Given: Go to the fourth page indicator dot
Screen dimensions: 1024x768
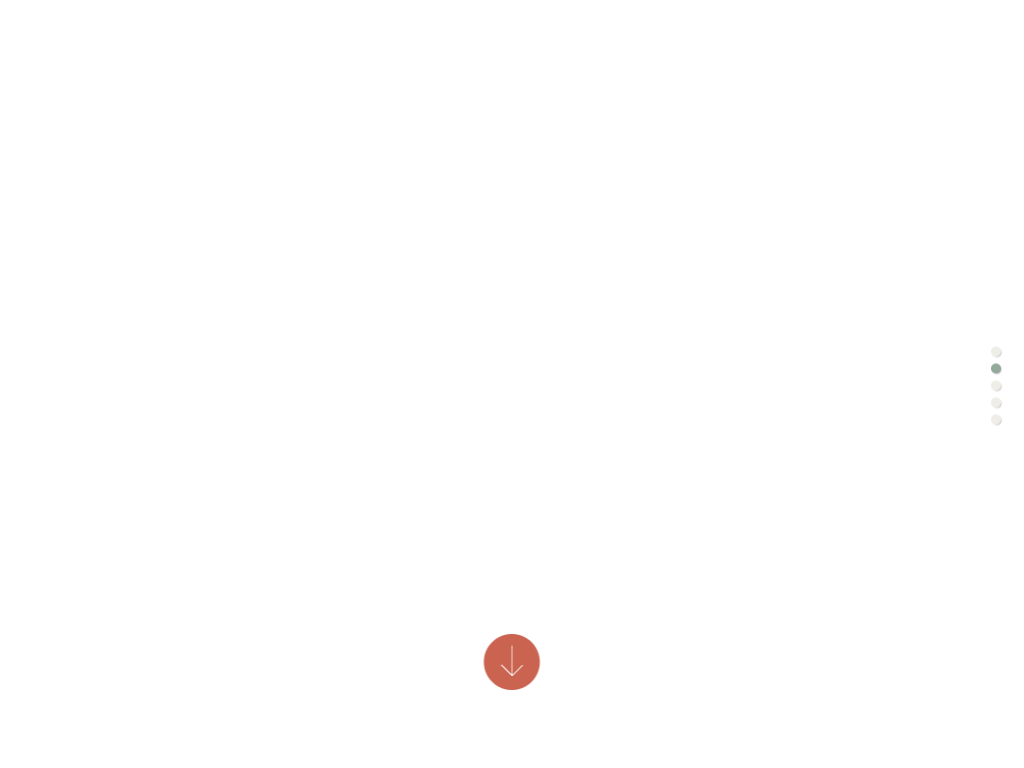Looking at the screenshot, I should pyautogui.click(x=996, y=403).
